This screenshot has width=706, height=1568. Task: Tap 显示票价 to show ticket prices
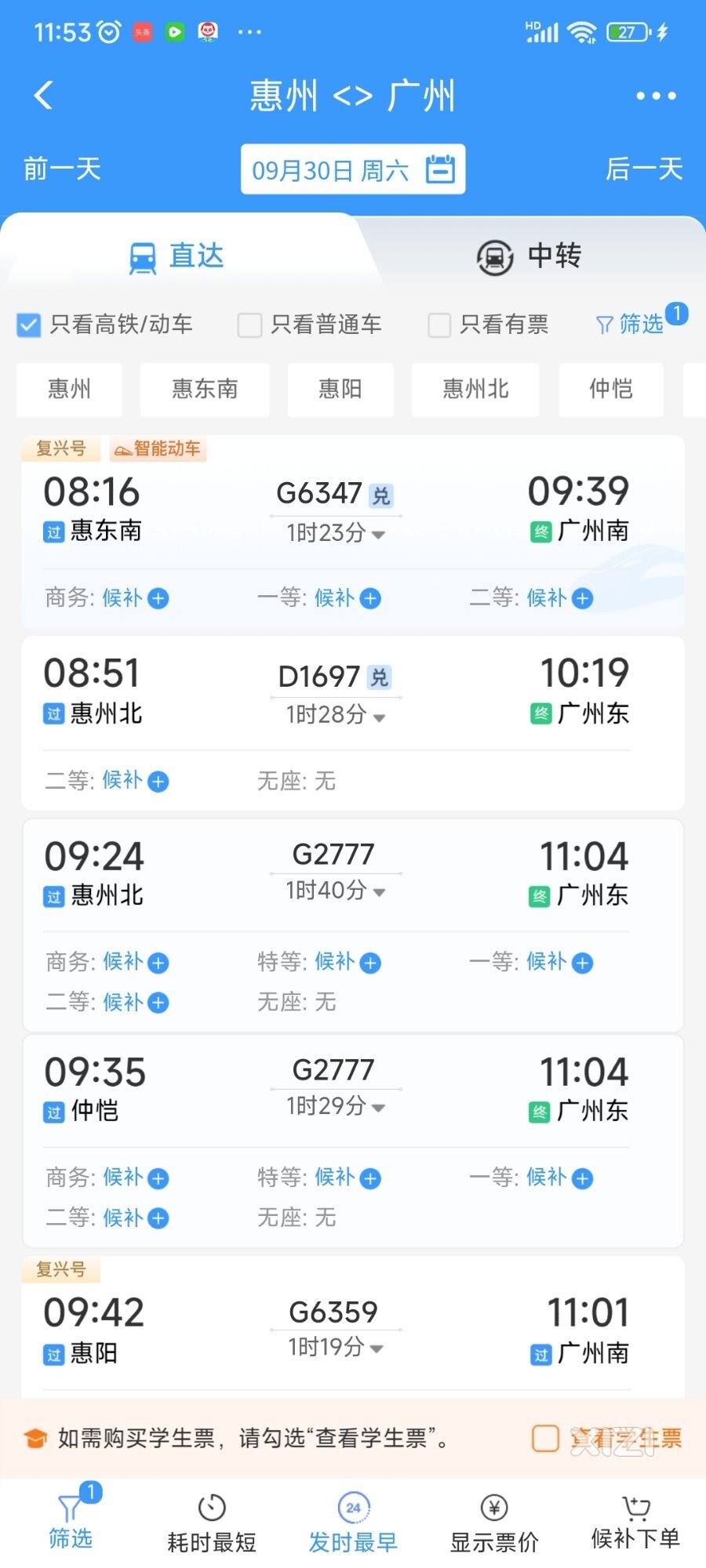click(494, 1524)
